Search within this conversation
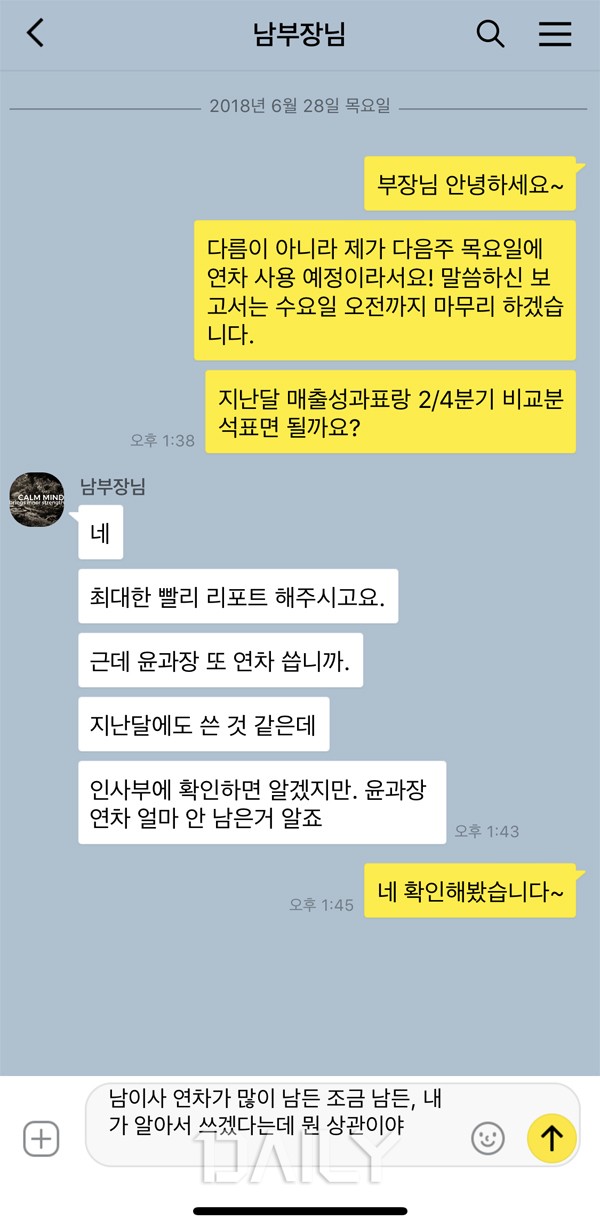 (x=490, y=34)
